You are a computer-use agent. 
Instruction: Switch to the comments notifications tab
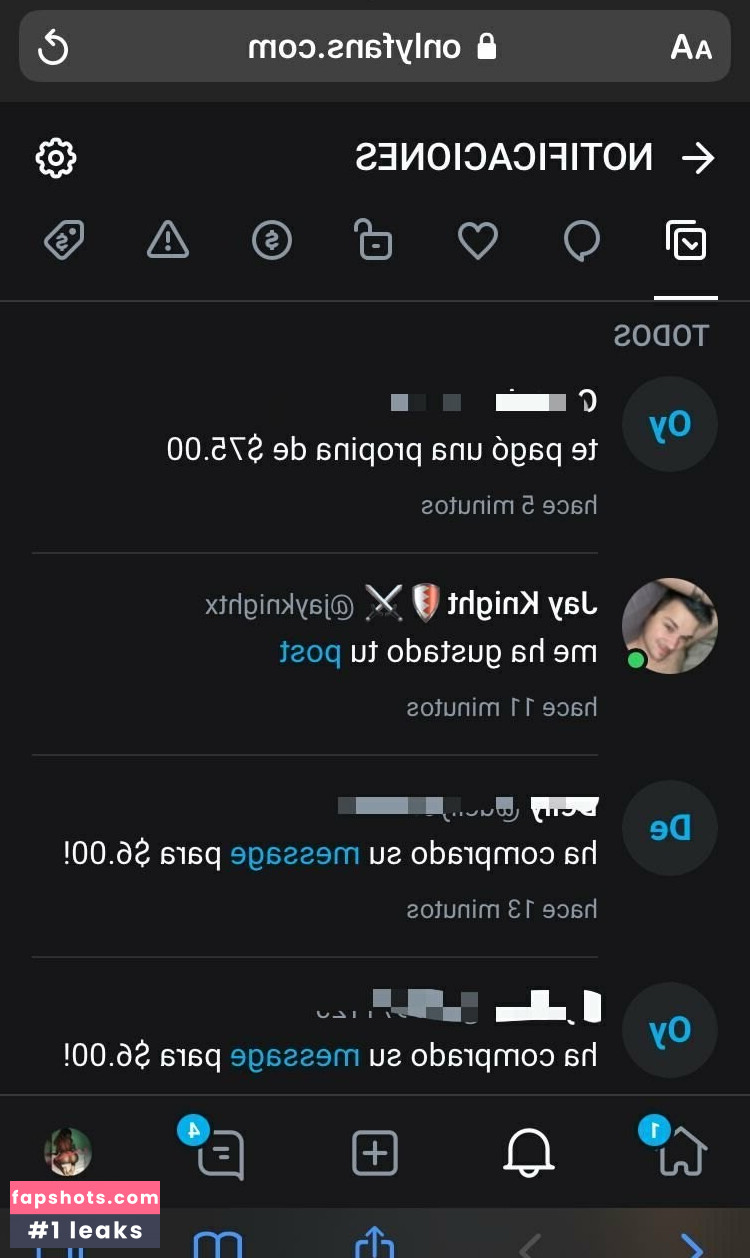click(582, 241)
